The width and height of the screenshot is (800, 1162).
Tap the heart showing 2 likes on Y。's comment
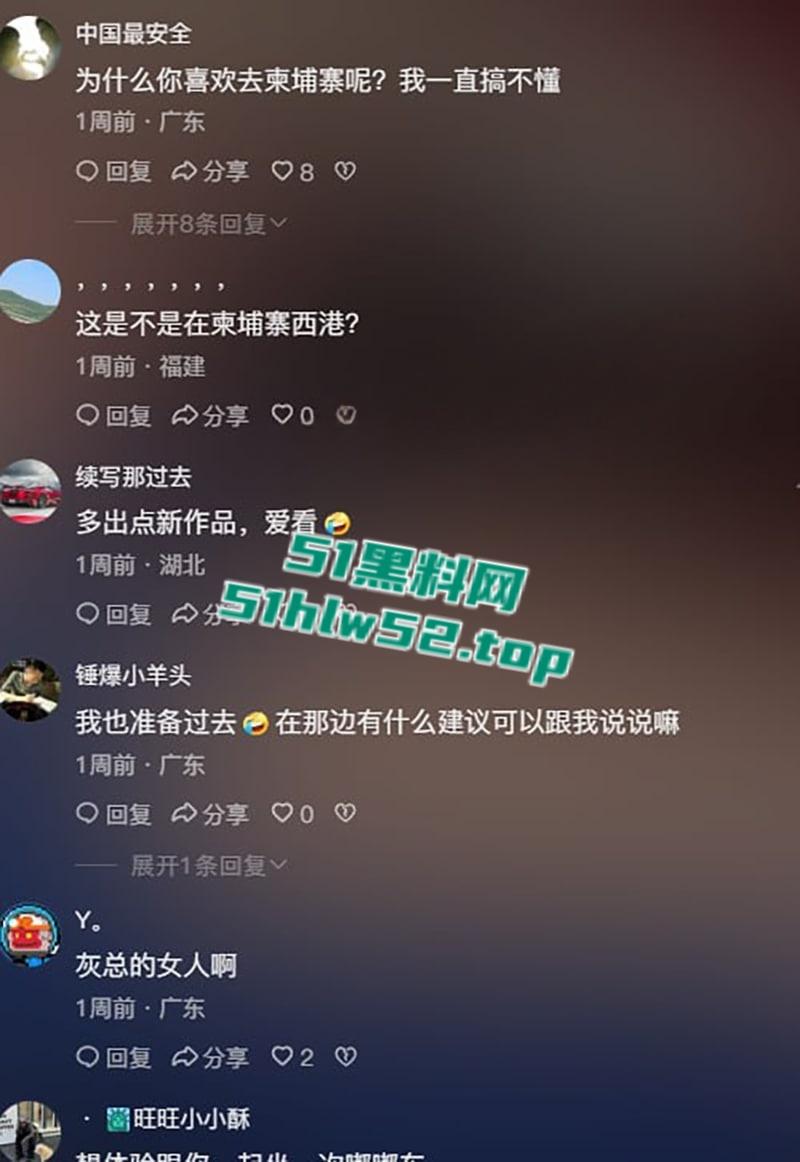290,1057
